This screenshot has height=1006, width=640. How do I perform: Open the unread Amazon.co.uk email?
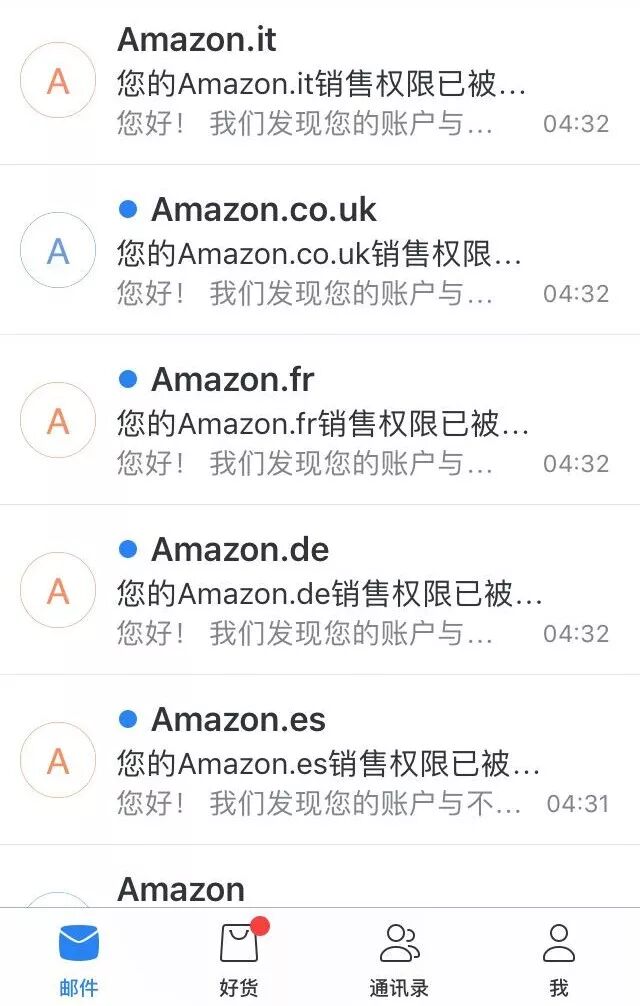click(320, 250)
